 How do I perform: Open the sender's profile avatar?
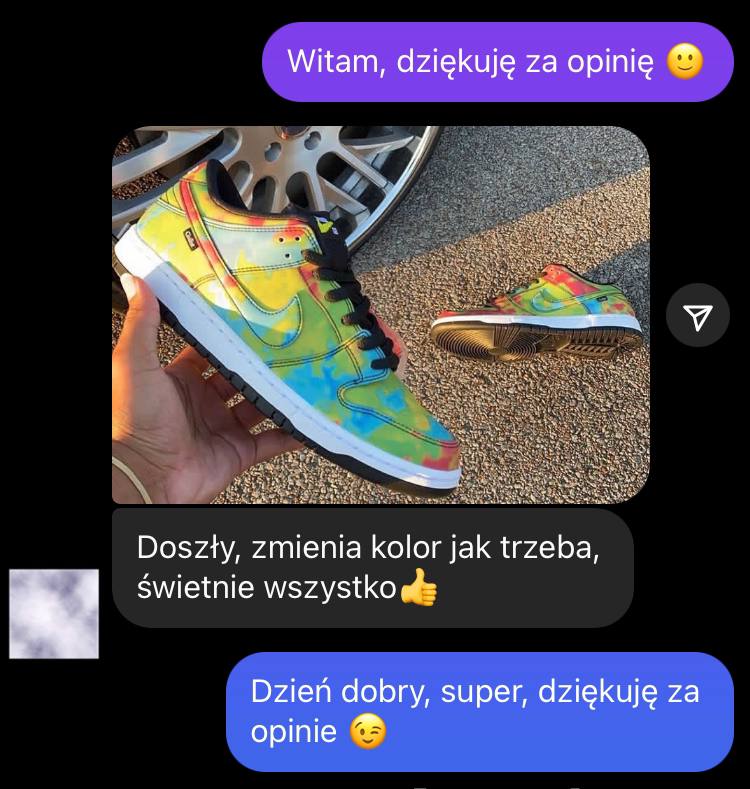tap(54, 613)
